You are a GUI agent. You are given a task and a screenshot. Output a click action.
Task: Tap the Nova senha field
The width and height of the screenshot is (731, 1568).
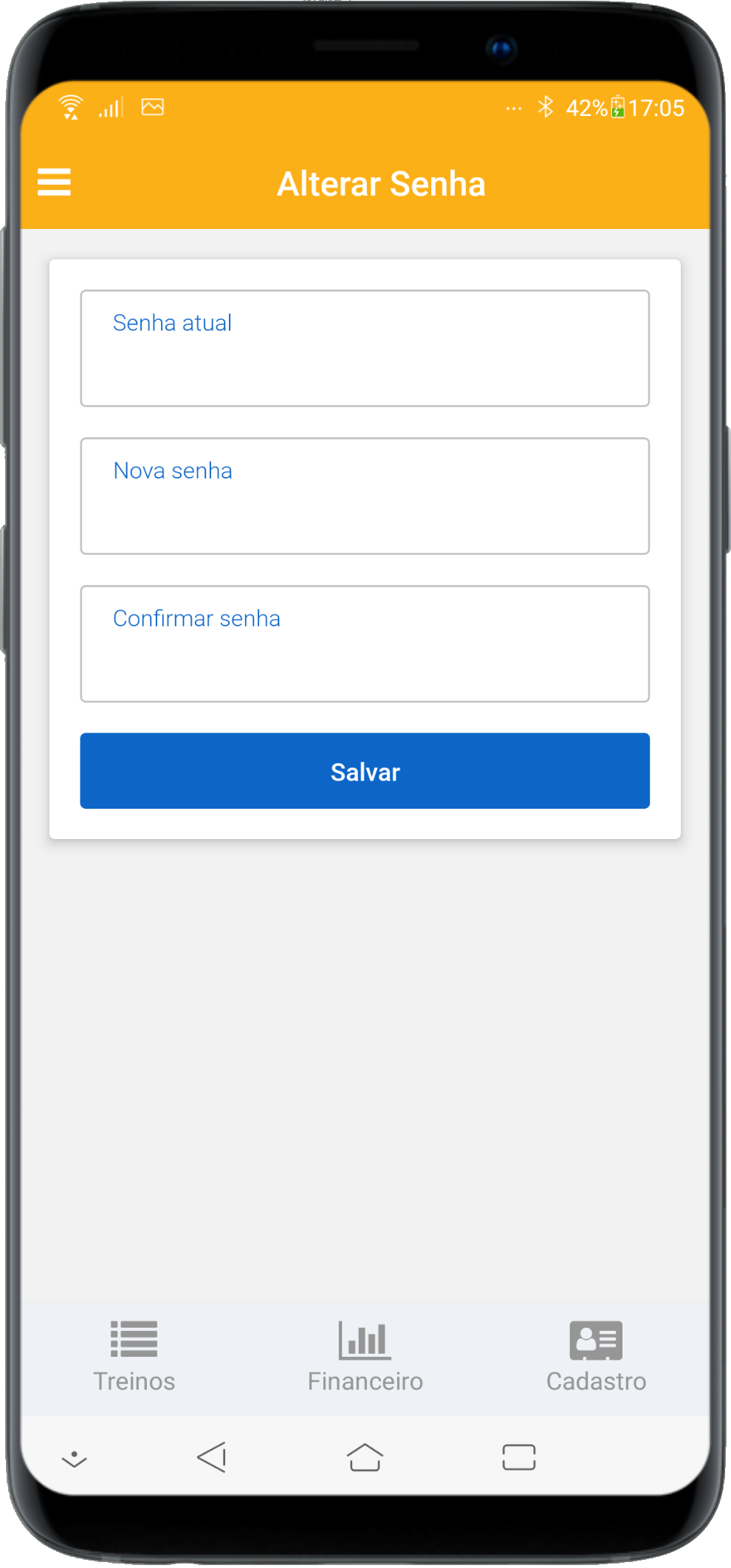365,496
